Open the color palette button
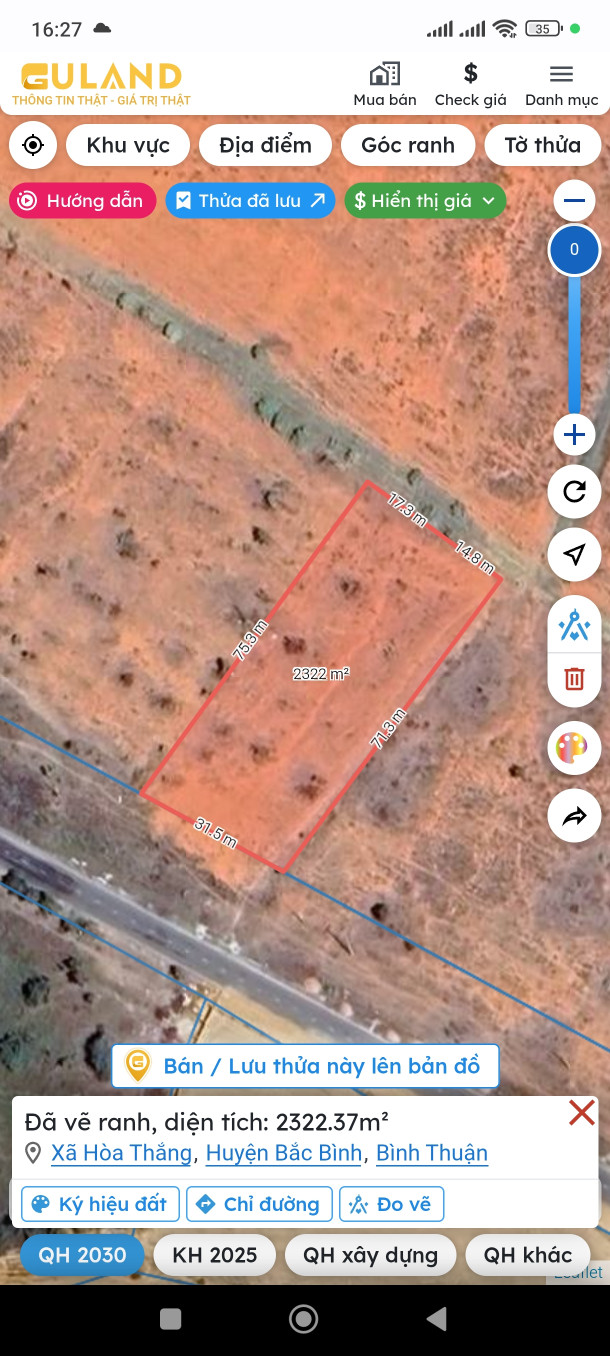This screenshot has width=610, height=1356. tap(574, 748)
